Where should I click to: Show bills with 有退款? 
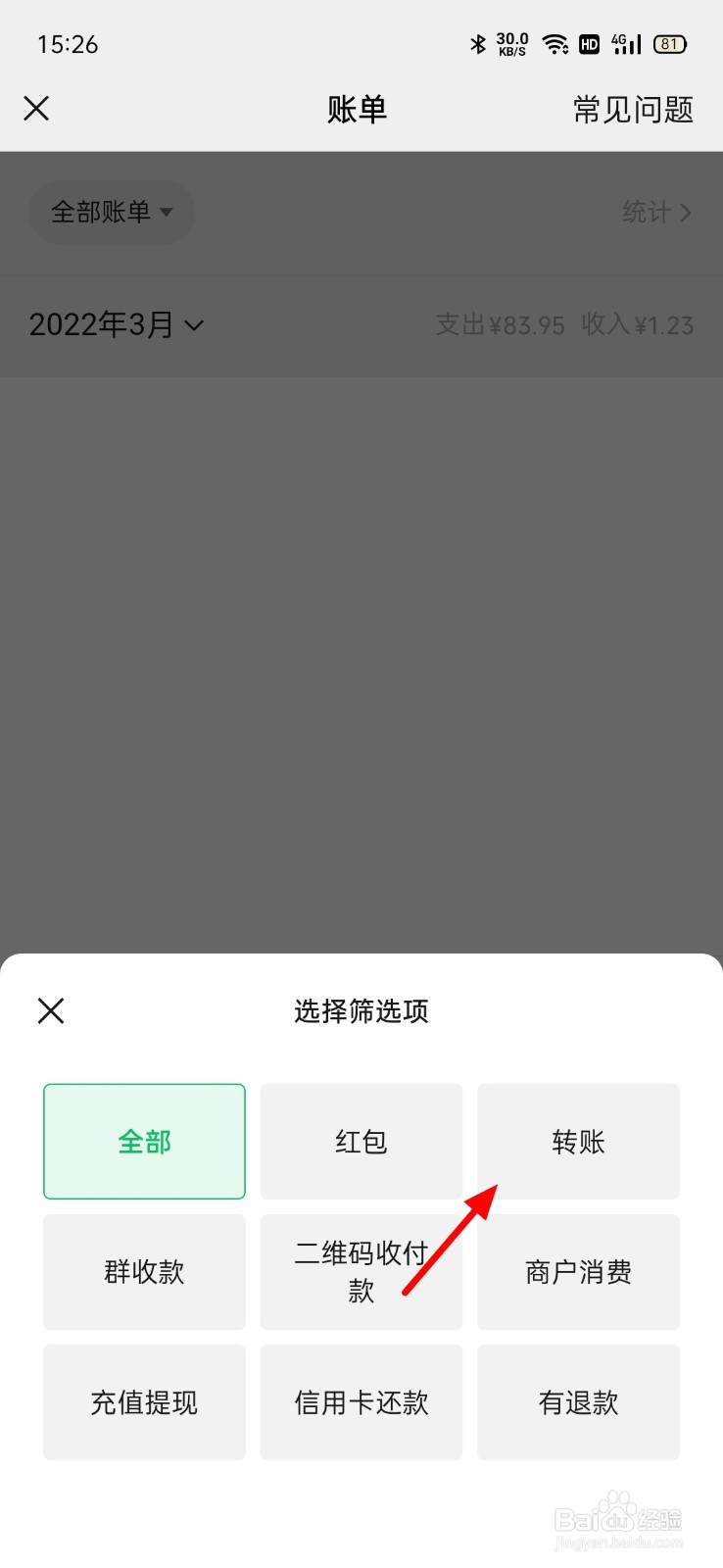(578, 1401)
